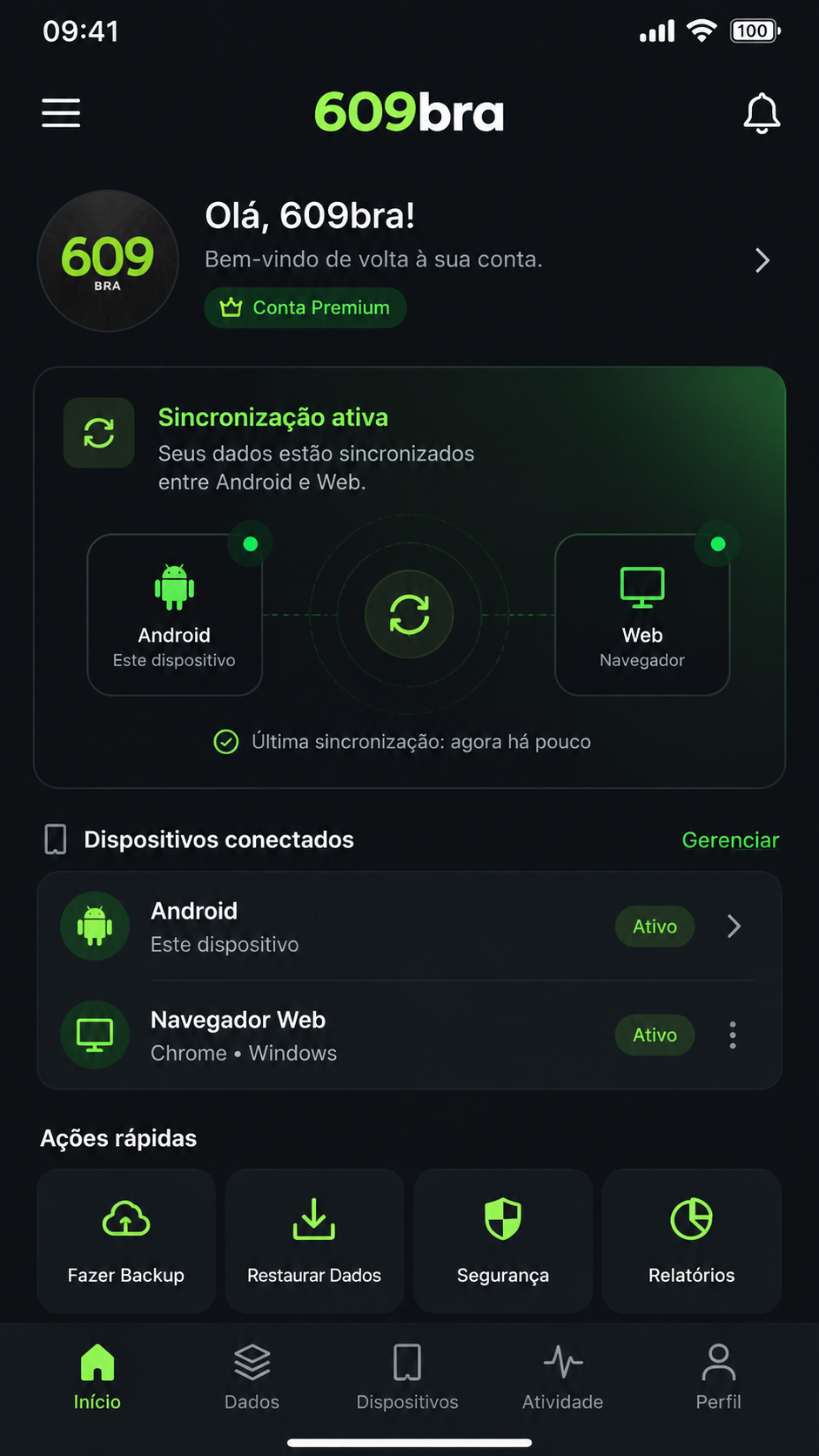Switch to the Início tab
819x1456 pixels.
[x=97, y=1377]
